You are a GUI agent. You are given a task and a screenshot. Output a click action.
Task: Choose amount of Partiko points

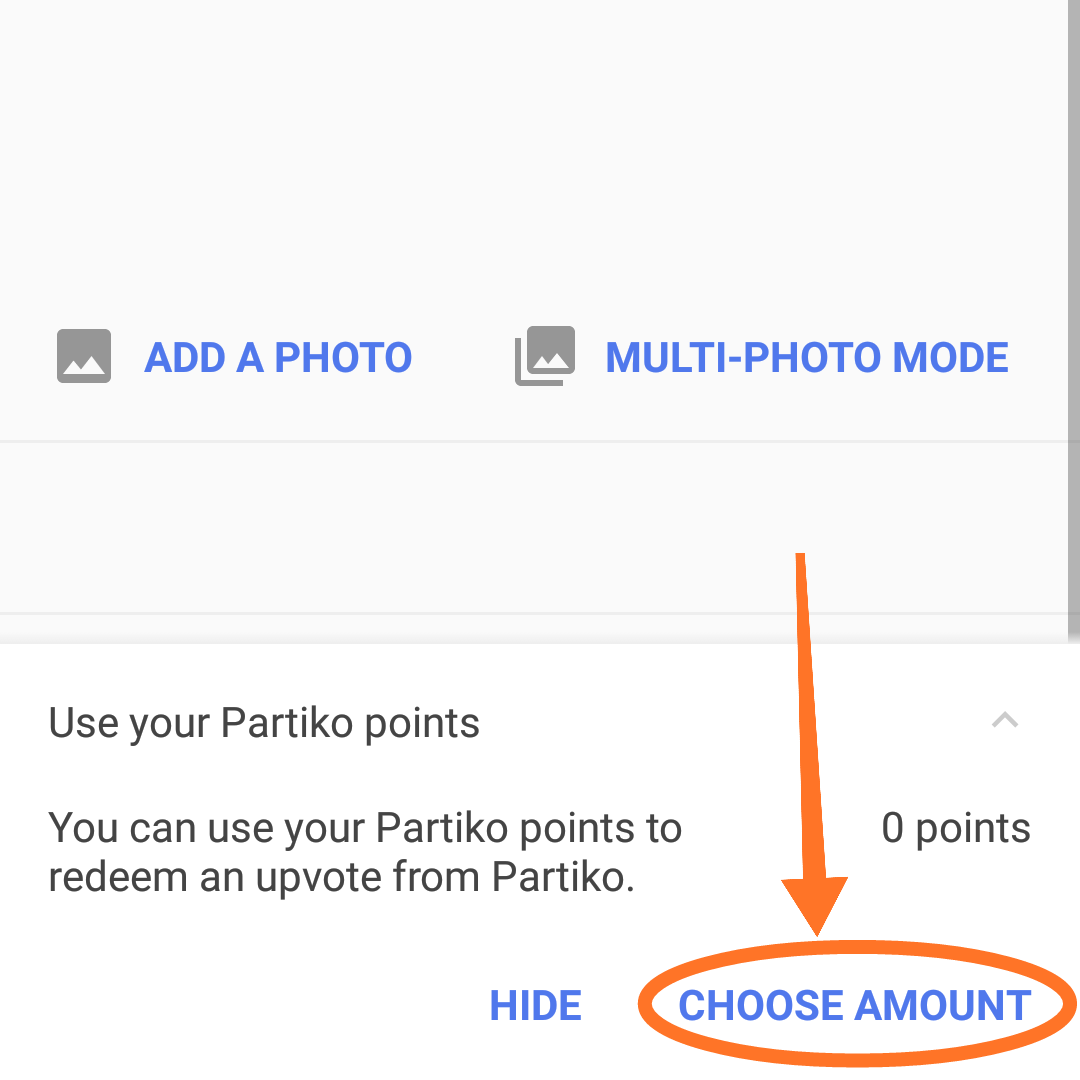pos(854,1005)
